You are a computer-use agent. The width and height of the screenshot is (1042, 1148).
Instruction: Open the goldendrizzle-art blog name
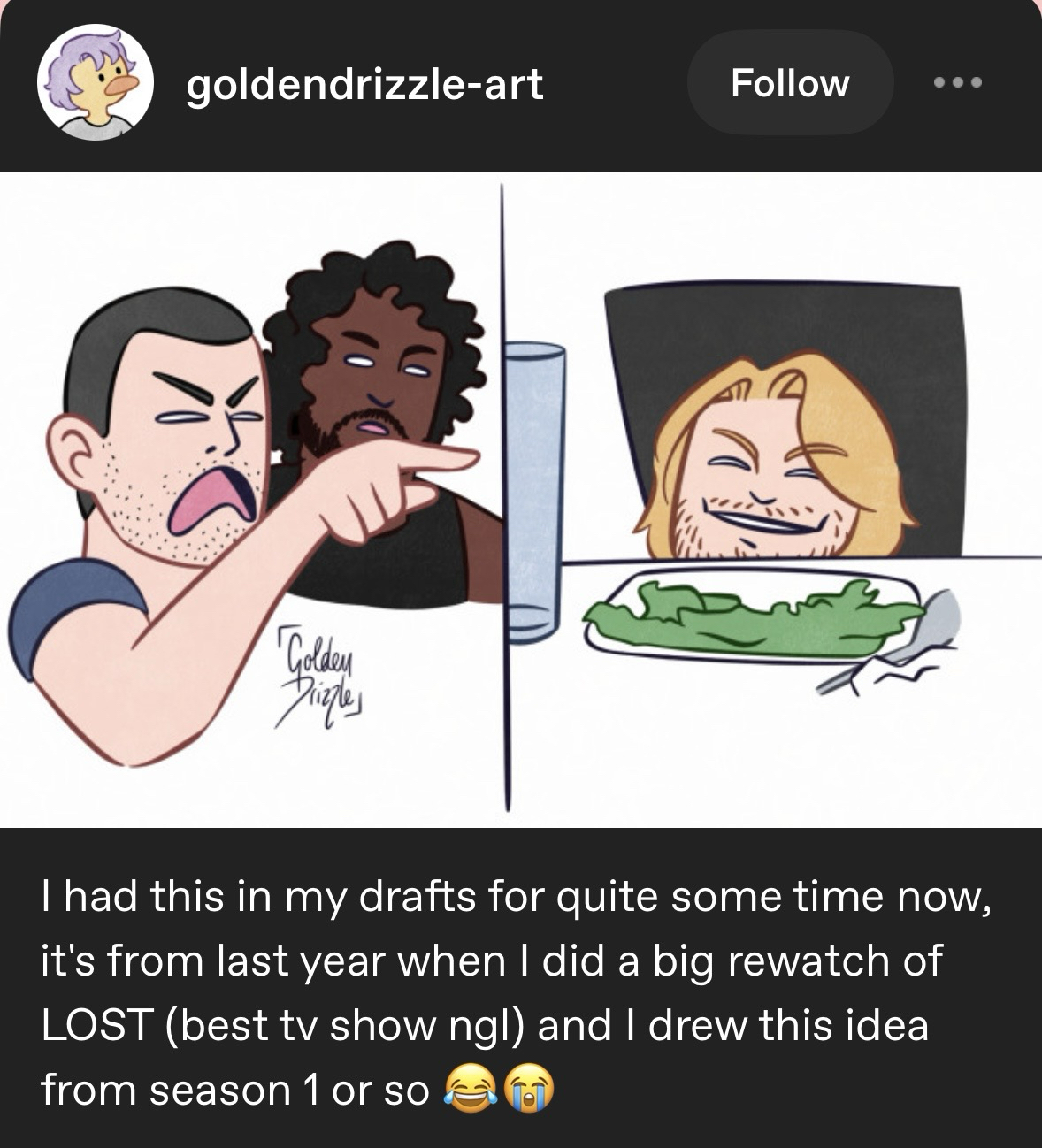point(364,84)
